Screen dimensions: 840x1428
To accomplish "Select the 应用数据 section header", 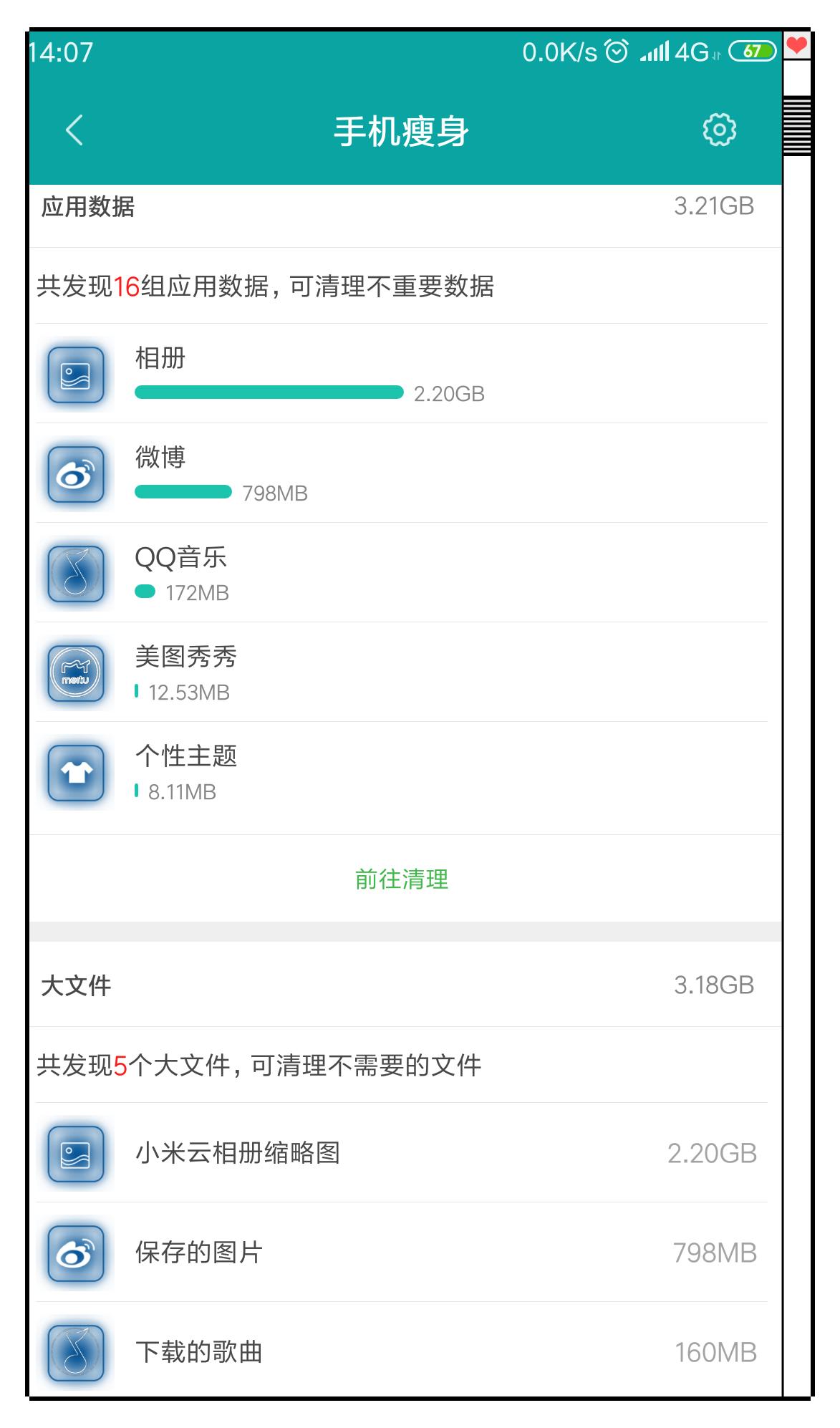I will tap(87, 207).
